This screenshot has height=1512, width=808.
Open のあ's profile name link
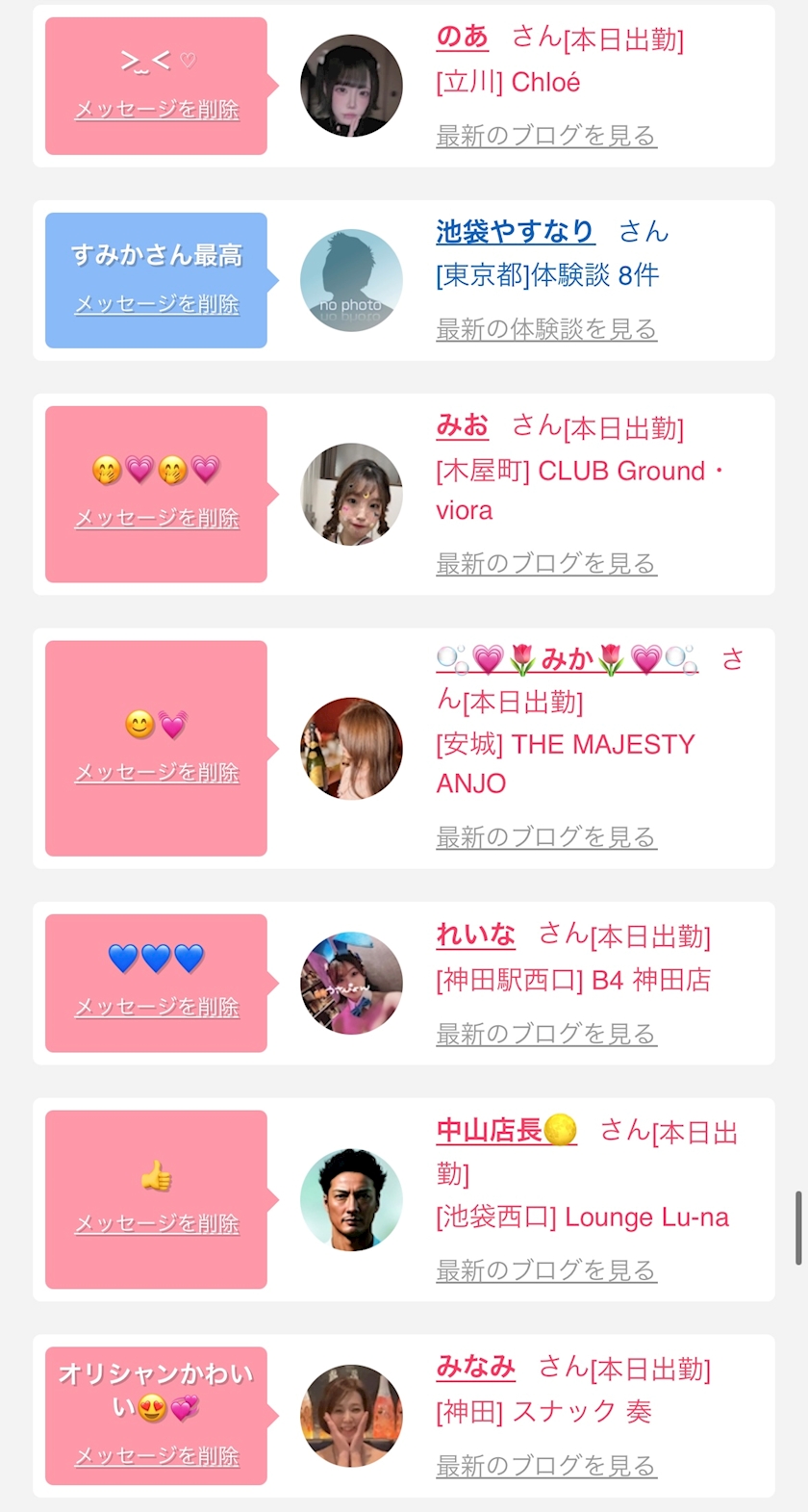pos(463,37)
